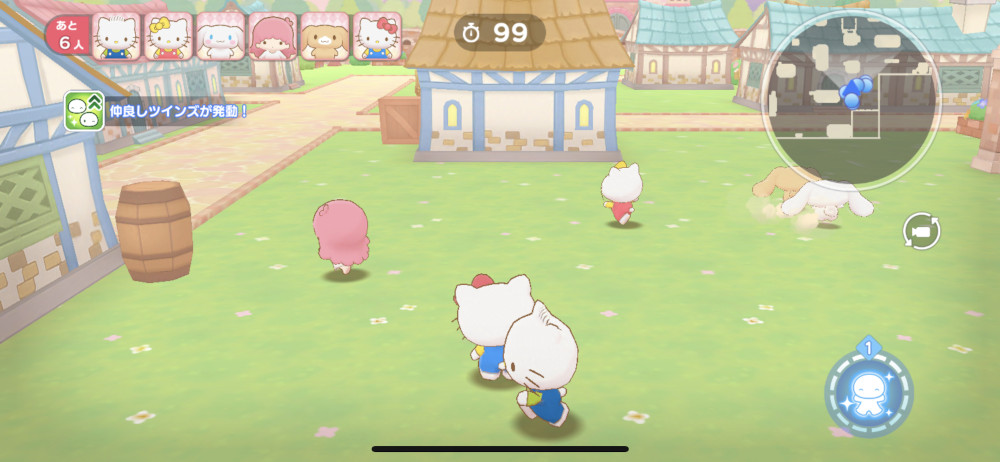Open the circular minimap
The image size is (1000, 462).
click(851, 99)
